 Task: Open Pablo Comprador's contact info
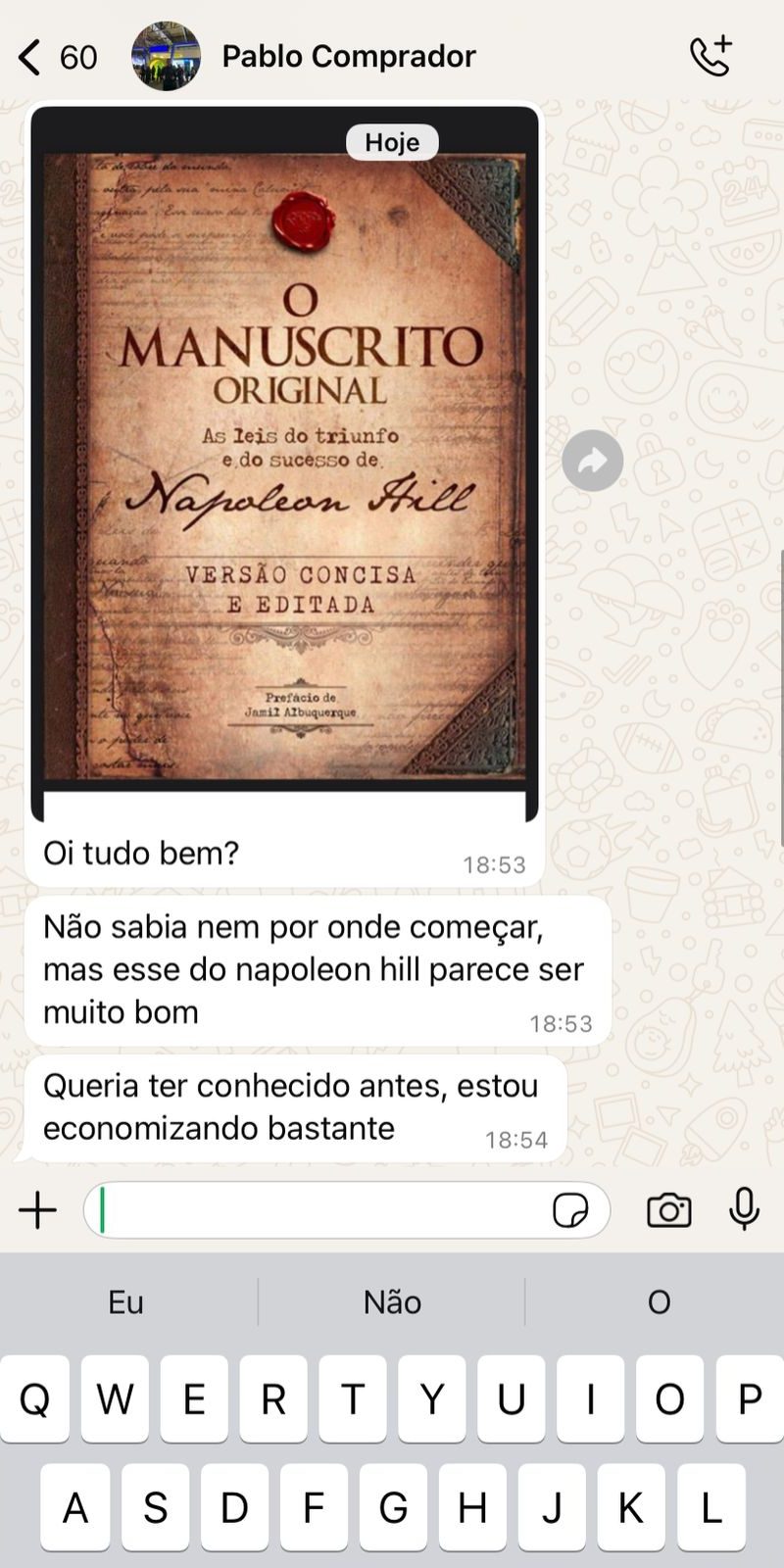pyautogui.click(x=348, y=57)
